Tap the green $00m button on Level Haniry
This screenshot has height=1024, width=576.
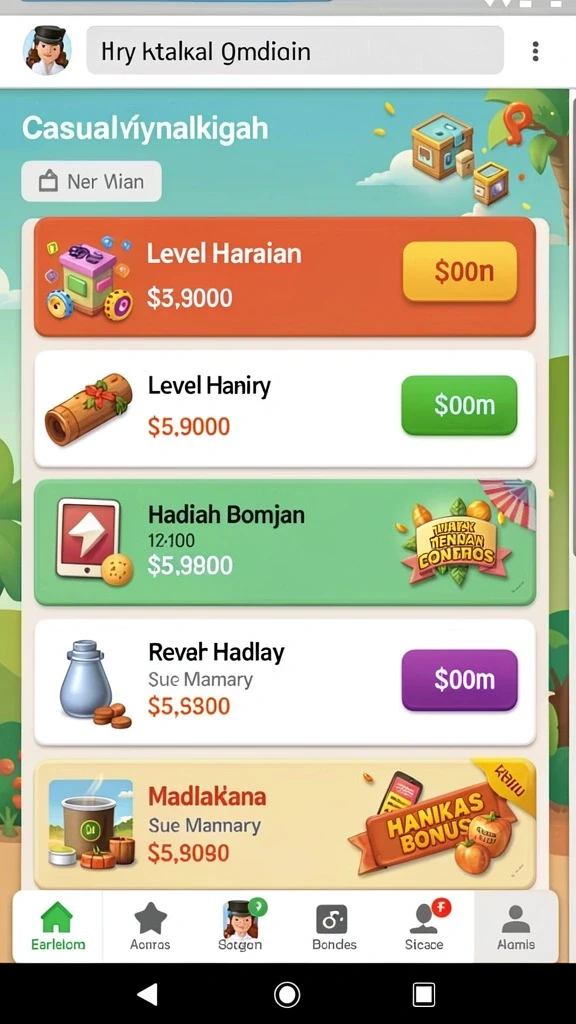(459, 405)
